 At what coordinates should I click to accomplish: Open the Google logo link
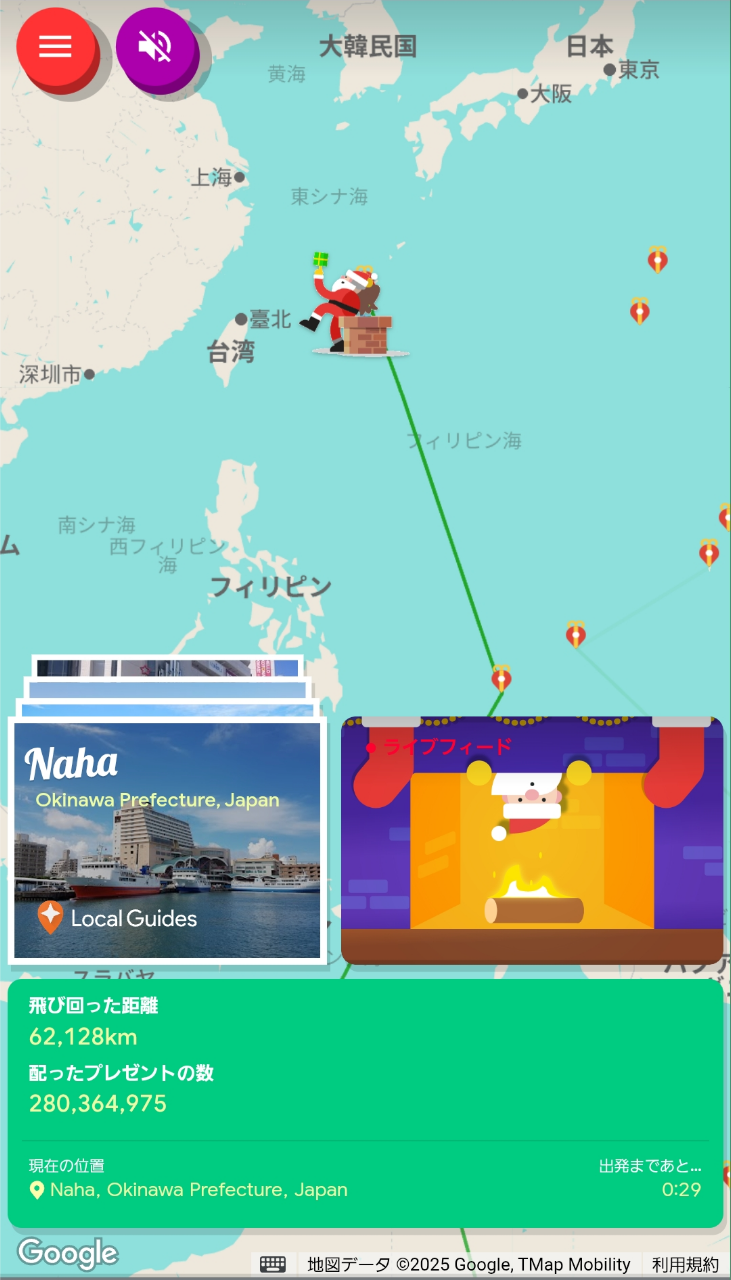point(68,1252)
